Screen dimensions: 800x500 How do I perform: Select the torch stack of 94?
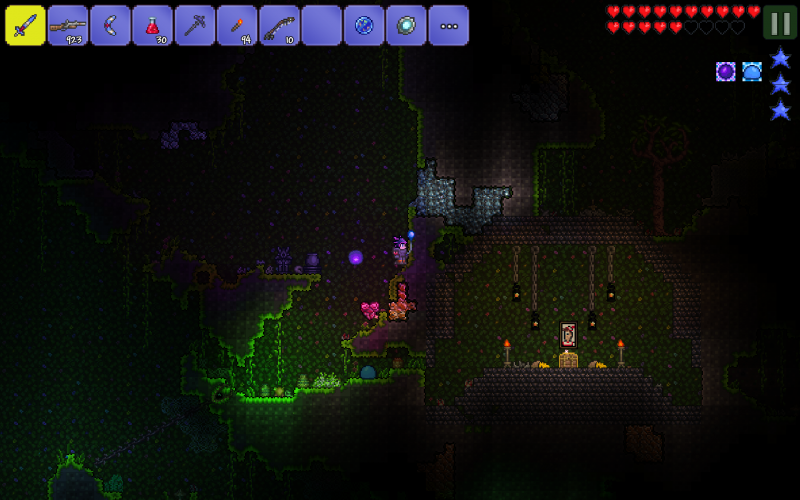237,26
